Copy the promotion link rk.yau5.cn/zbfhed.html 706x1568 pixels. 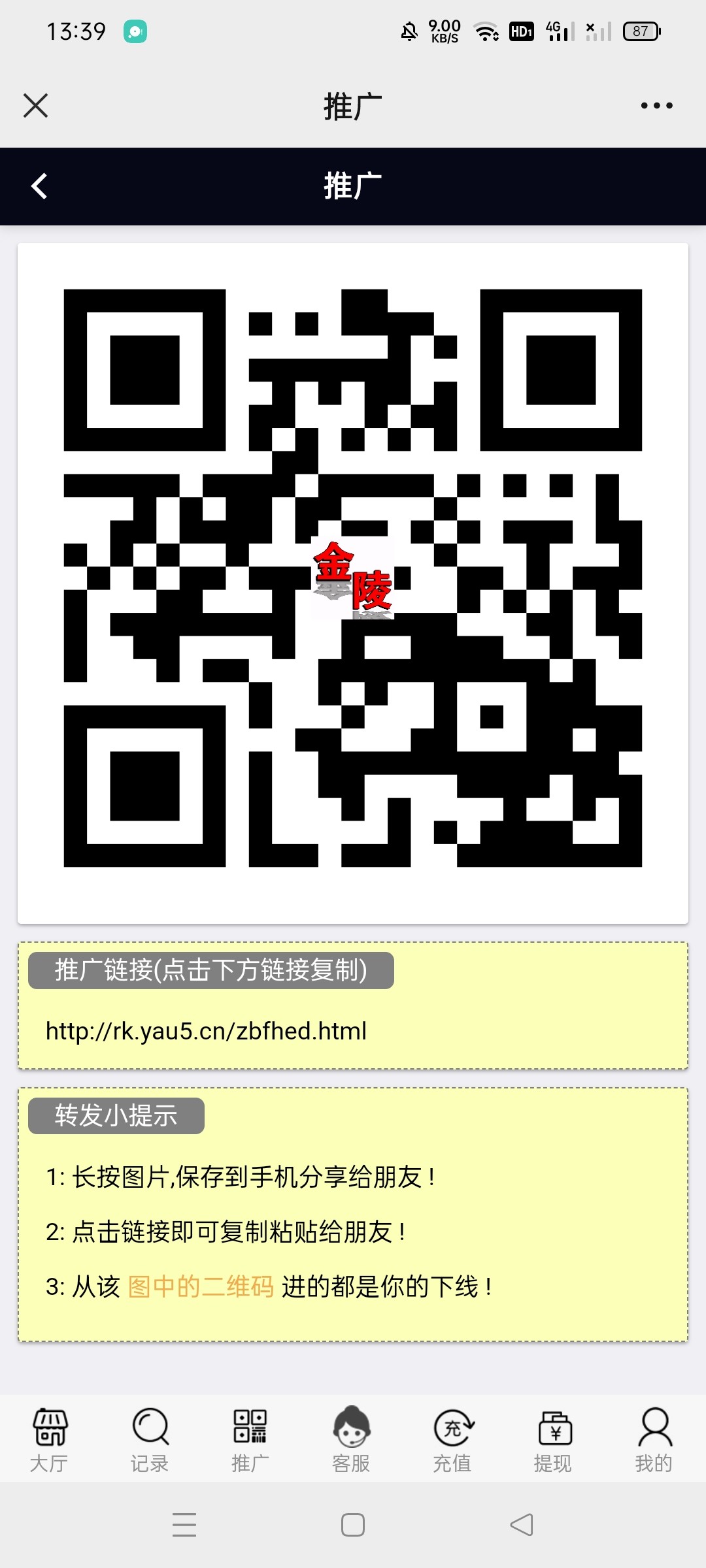click(206, 1031)
